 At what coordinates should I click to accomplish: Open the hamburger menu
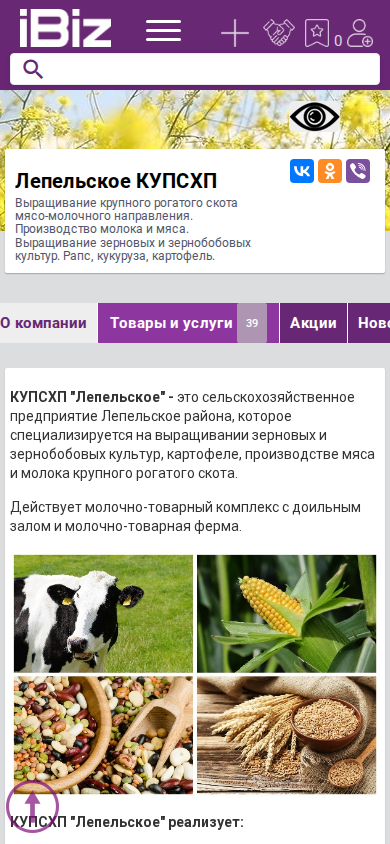tap(164, 31)
